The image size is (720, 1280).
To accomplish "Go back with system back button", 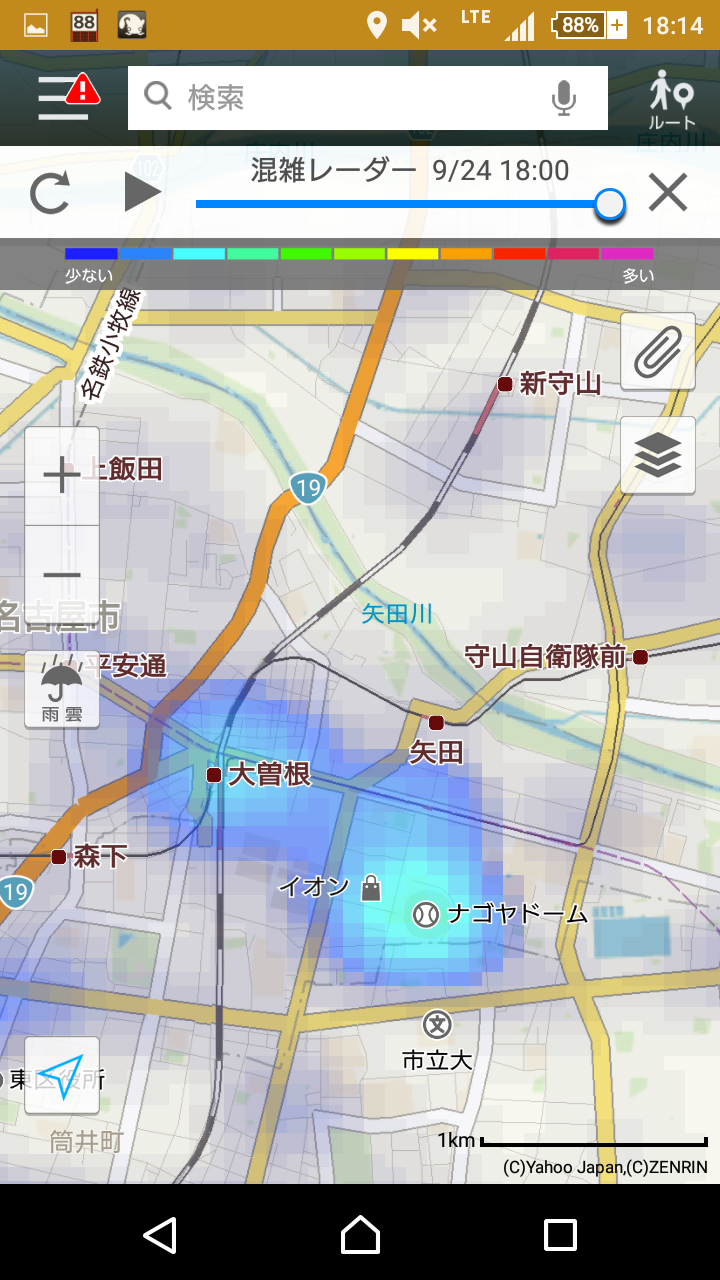I will point(160,1235).
